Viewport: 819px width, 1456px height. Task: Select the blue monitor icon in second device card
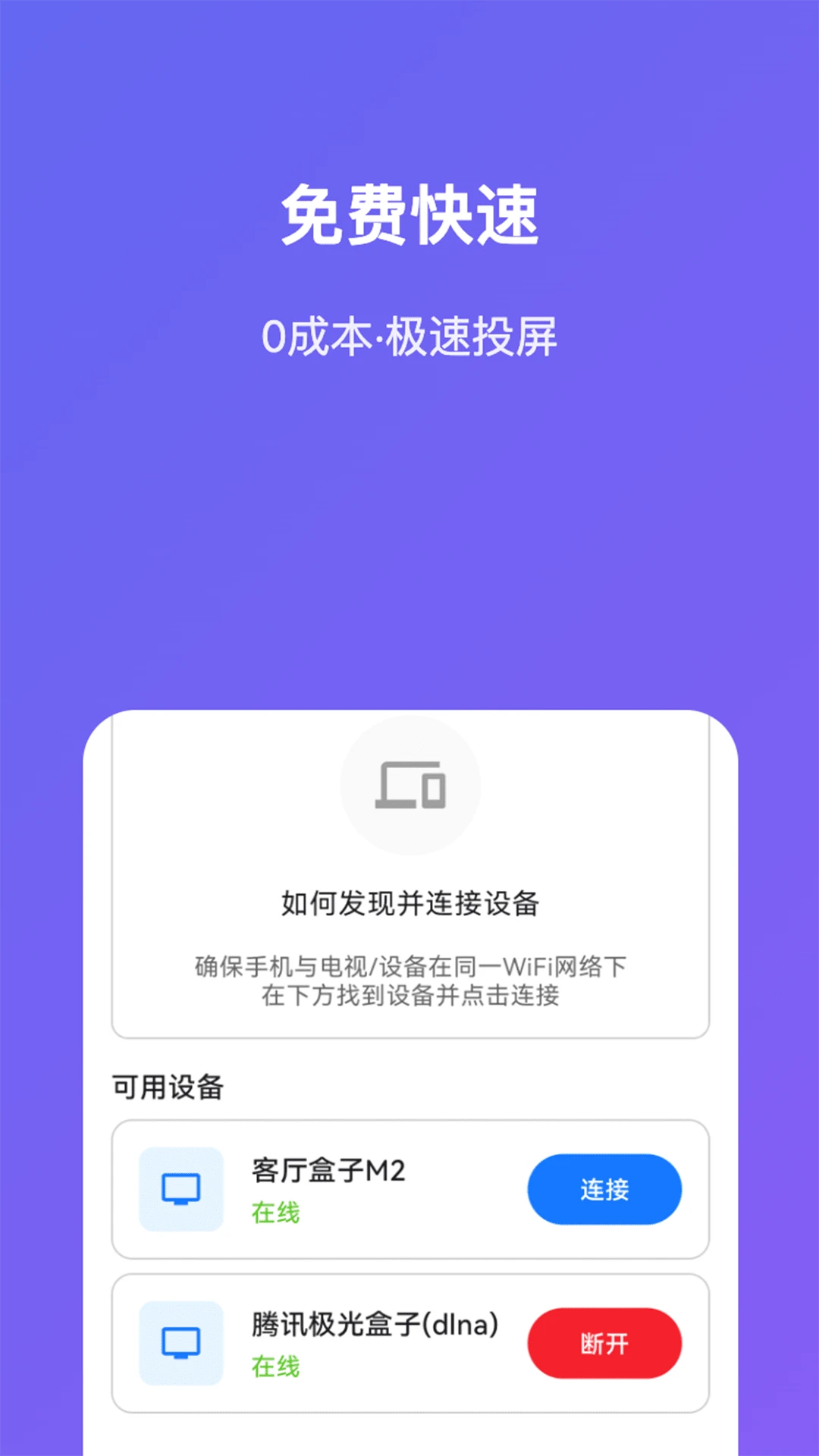[x=180, y=1342]
